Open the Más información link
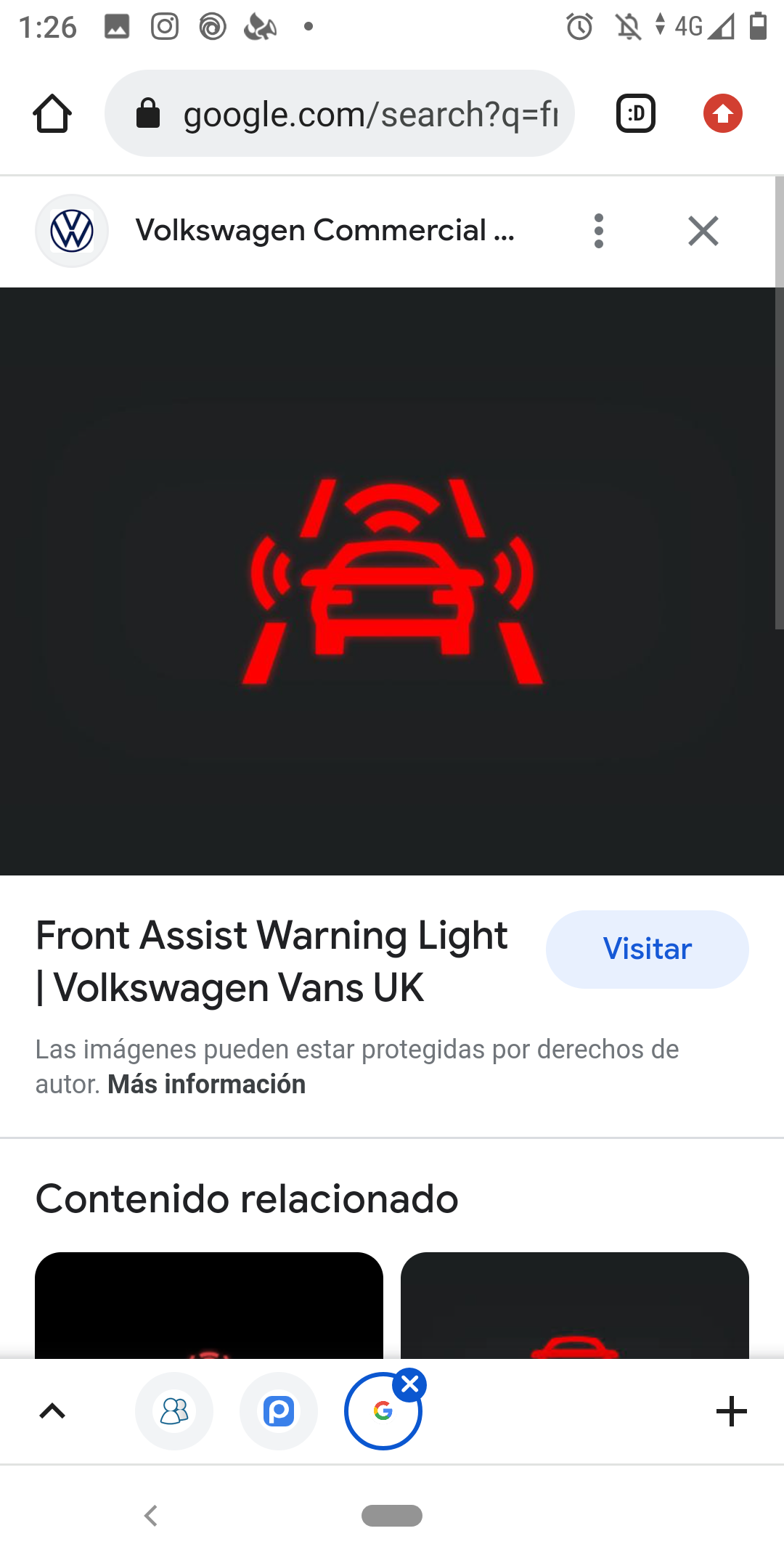The width and height of the screenshot is (784, 1568). 207,1084
